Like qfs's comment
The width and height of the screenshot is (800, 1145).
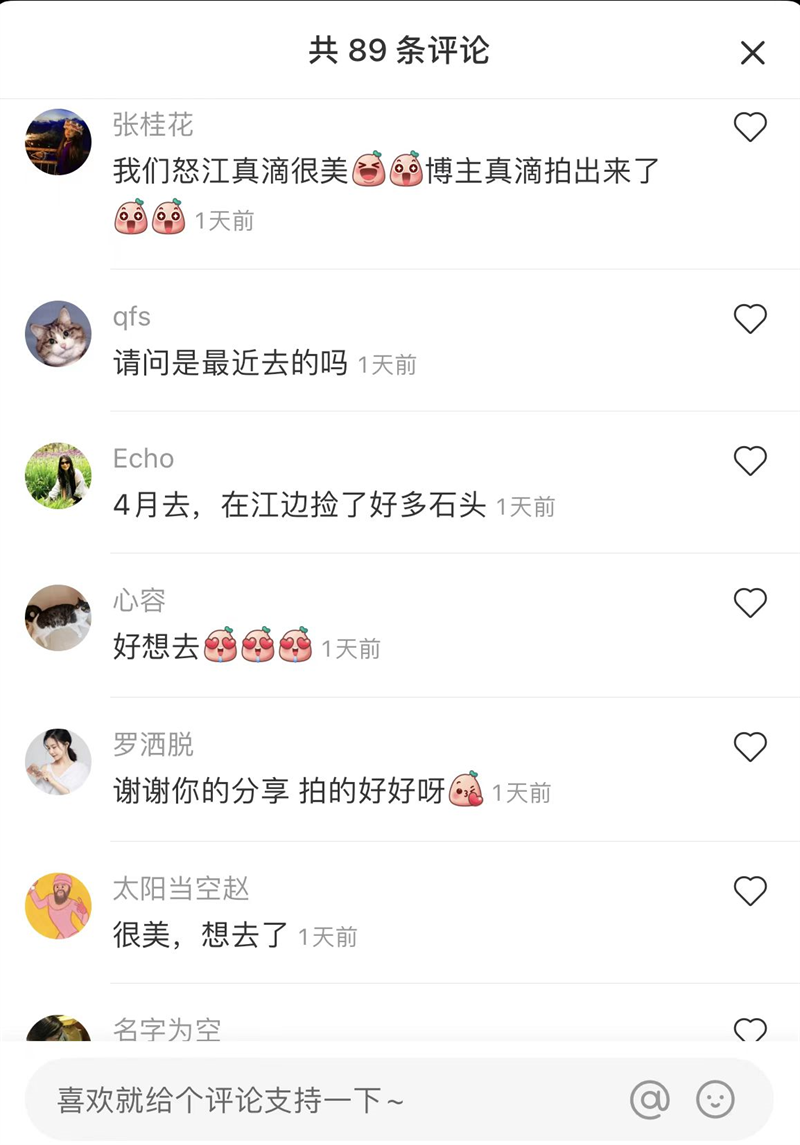[750, 319]
